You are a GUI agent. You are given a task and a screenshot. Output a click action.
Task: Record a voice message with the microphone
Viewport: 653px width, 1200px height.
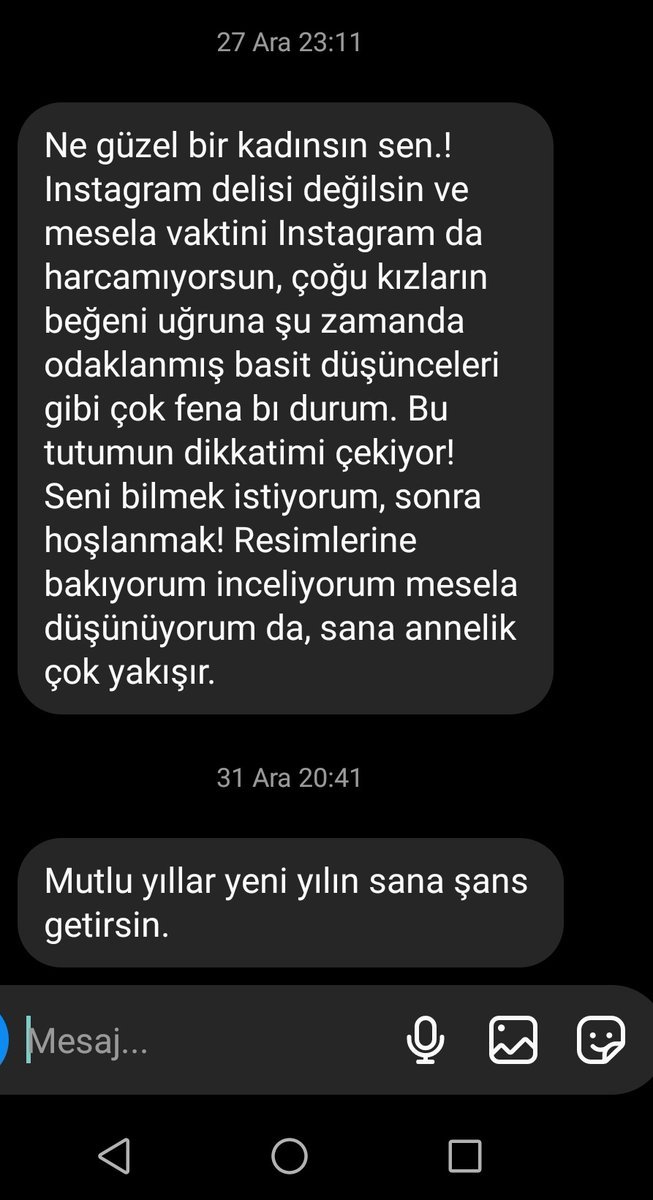coord(425,1040)
